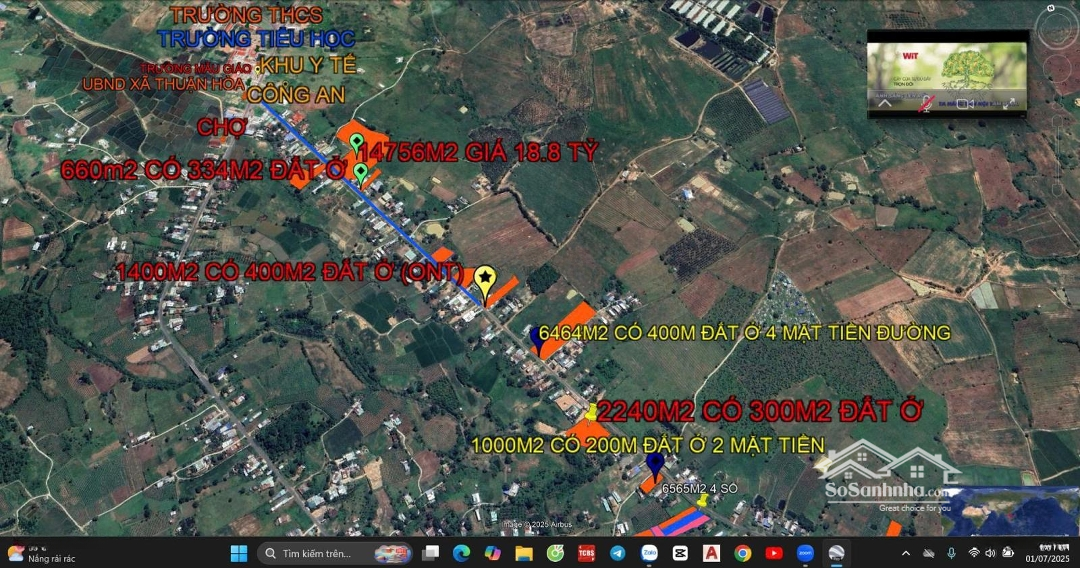This screenshot has width=1080, height=568.
Task: Switch to the Zoom app in taskbar
Action: 805,552
